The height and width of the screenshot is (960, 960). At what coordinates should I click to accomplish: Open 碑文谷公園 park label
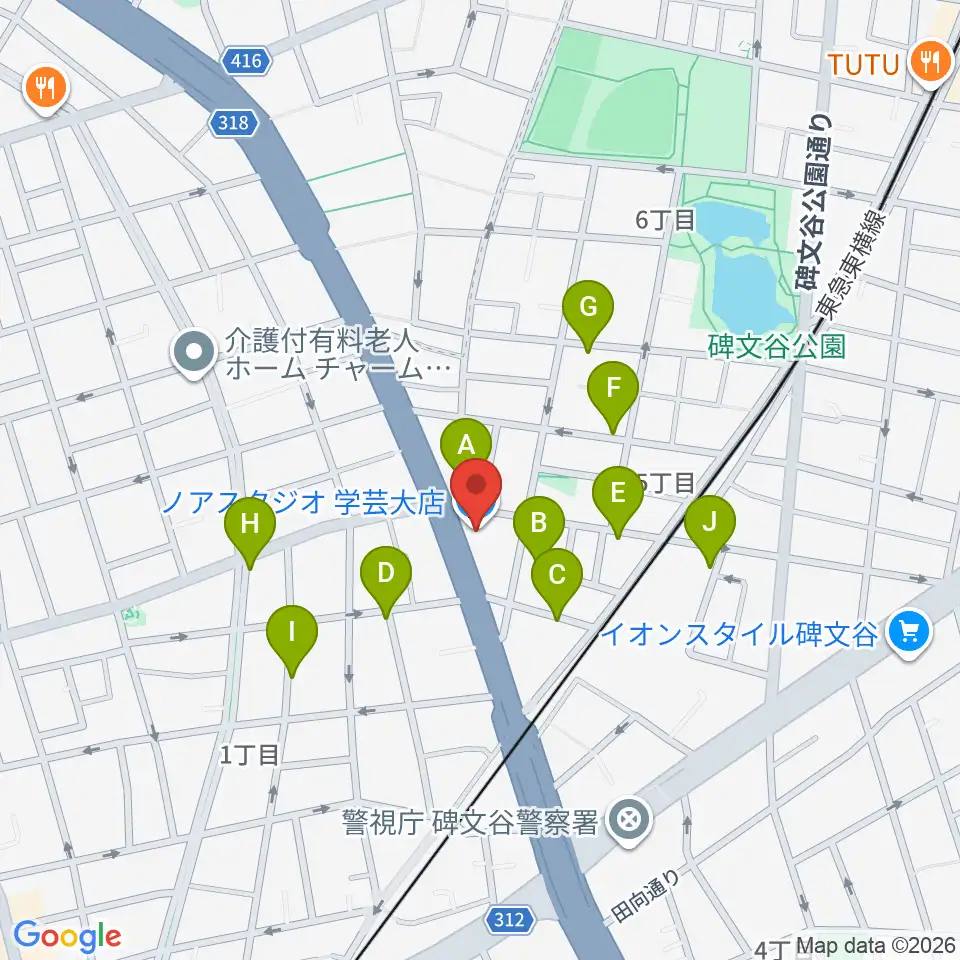776,347
